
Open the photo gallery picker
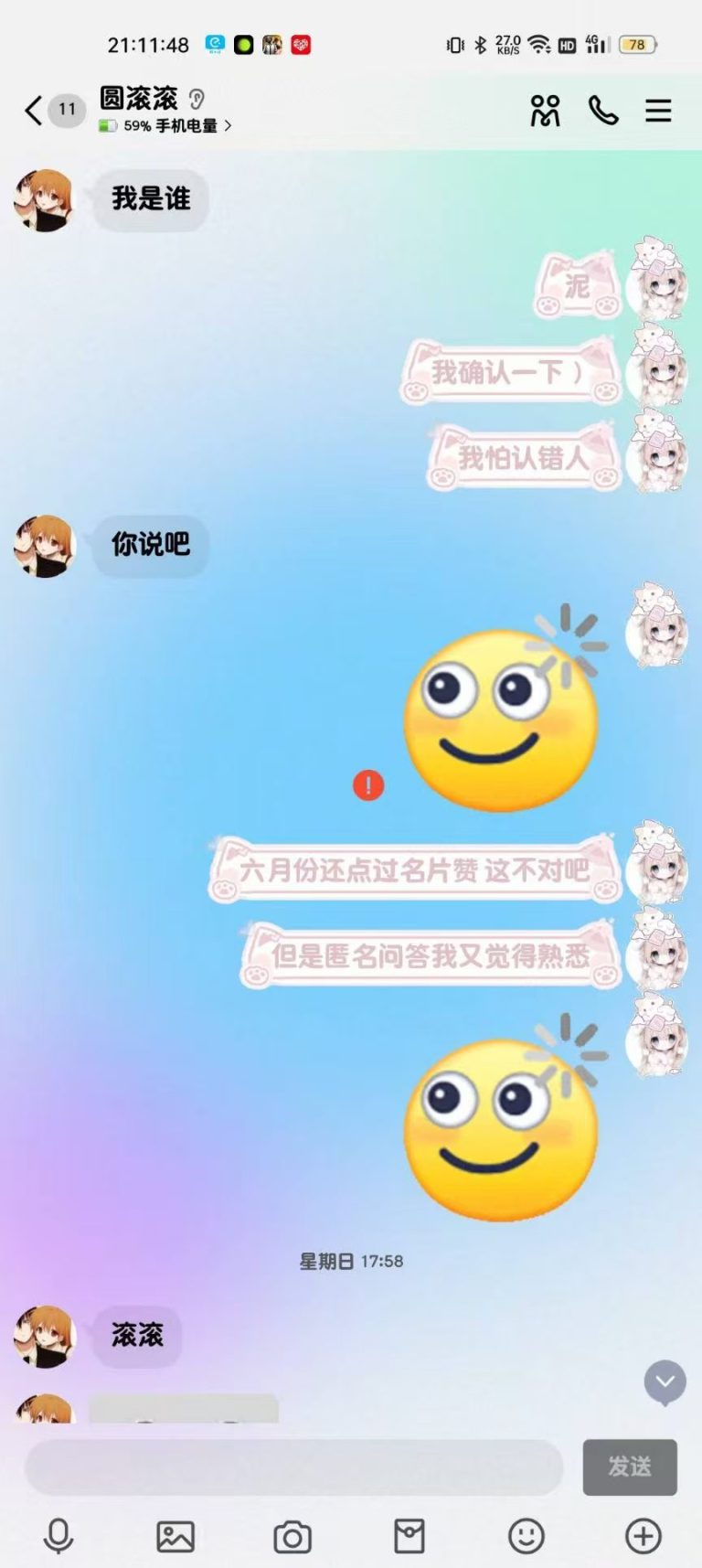(175, 1536)
